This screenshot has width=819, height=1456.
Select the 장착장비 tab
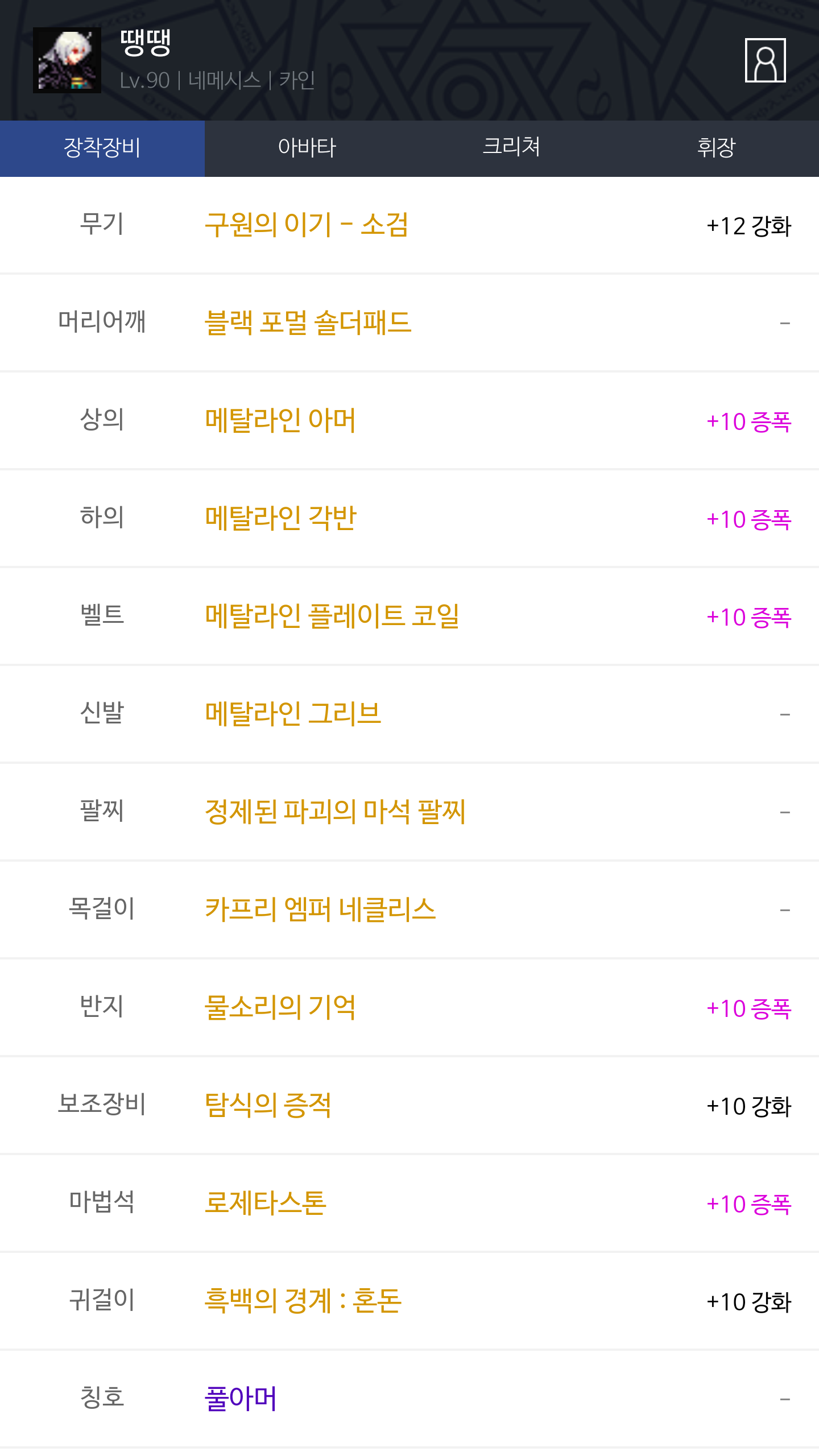[x=102, y=148]
